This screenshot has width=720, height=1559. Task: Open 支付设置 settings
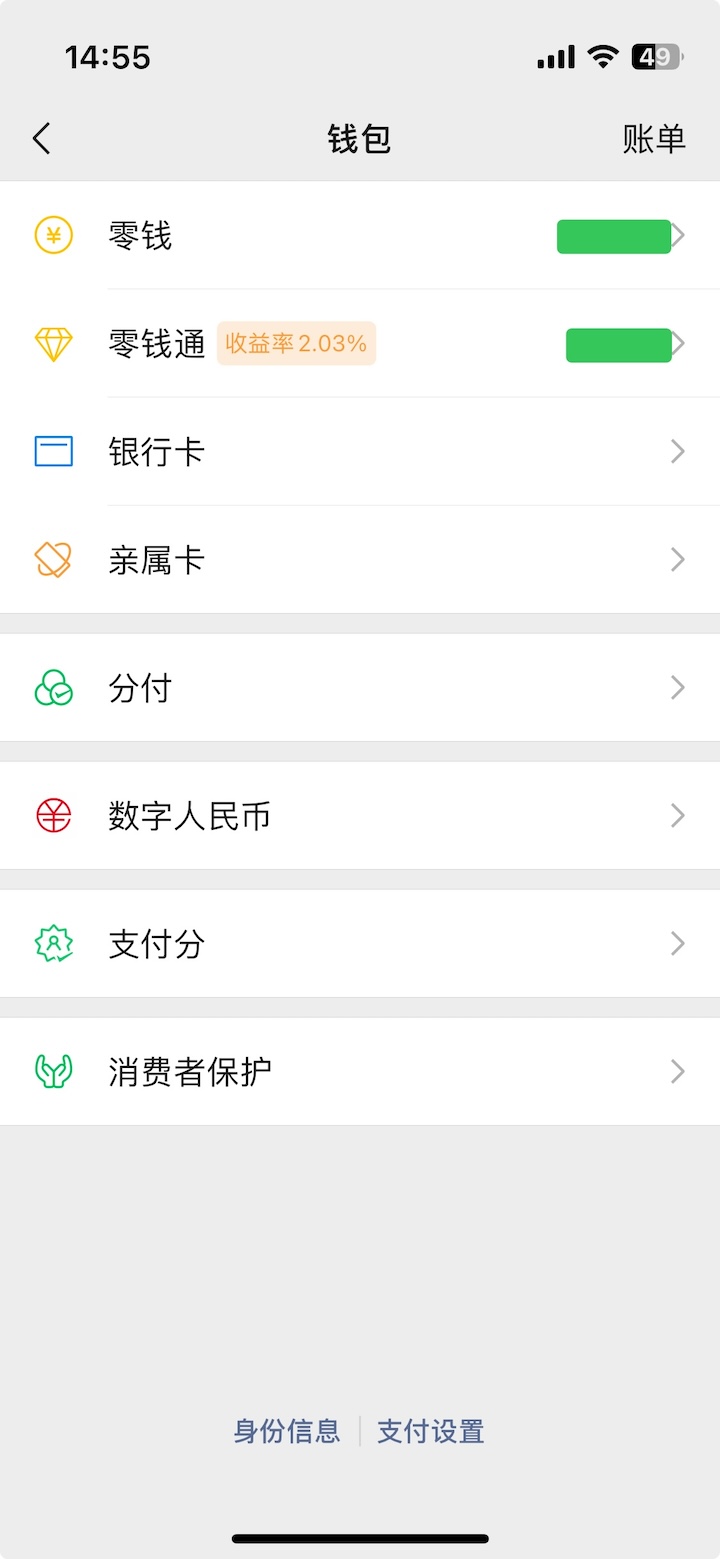430,1431
